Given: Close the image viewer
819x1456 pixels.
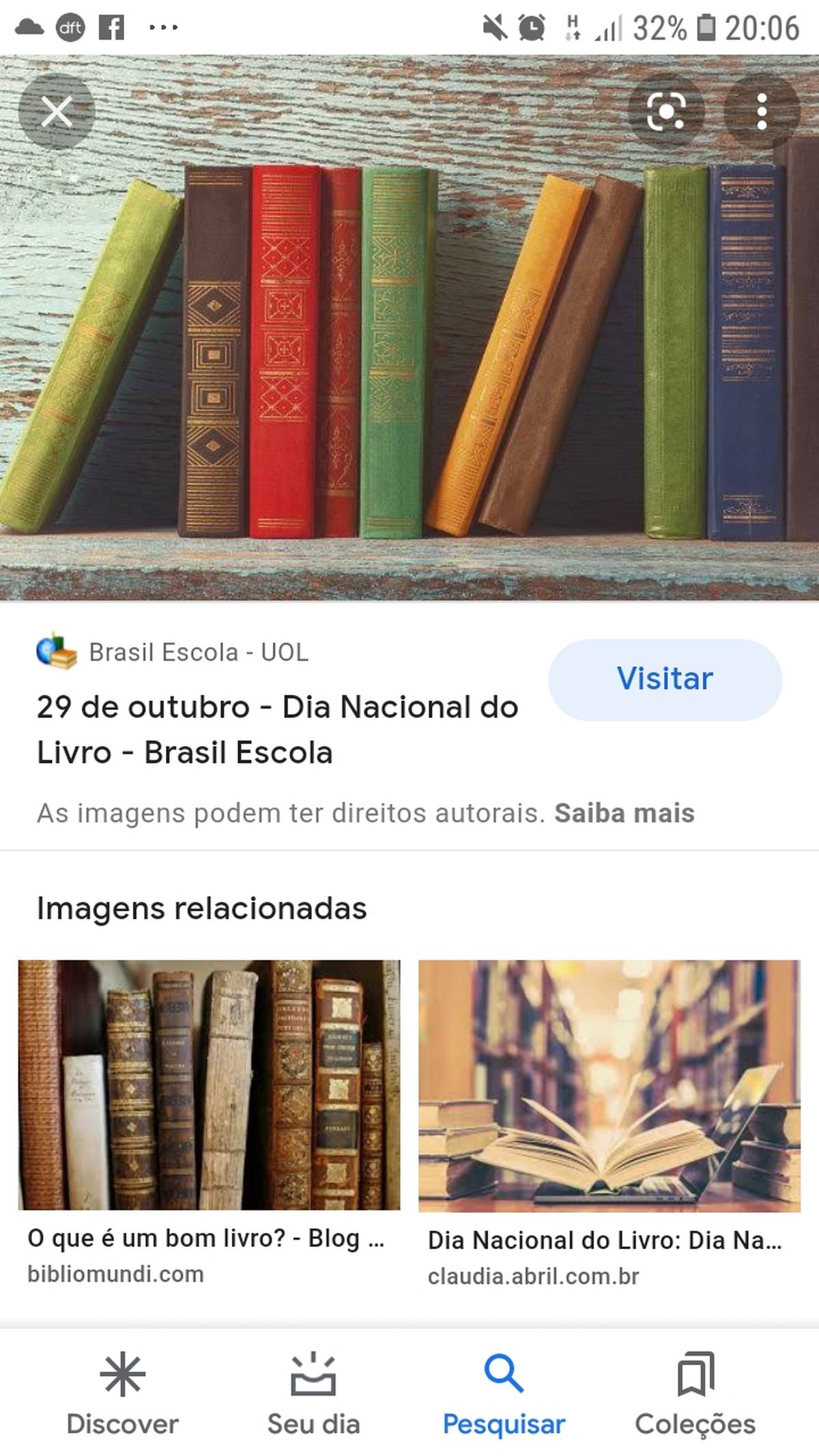Looking at the screenshot, I should click(x=56, y=112).
